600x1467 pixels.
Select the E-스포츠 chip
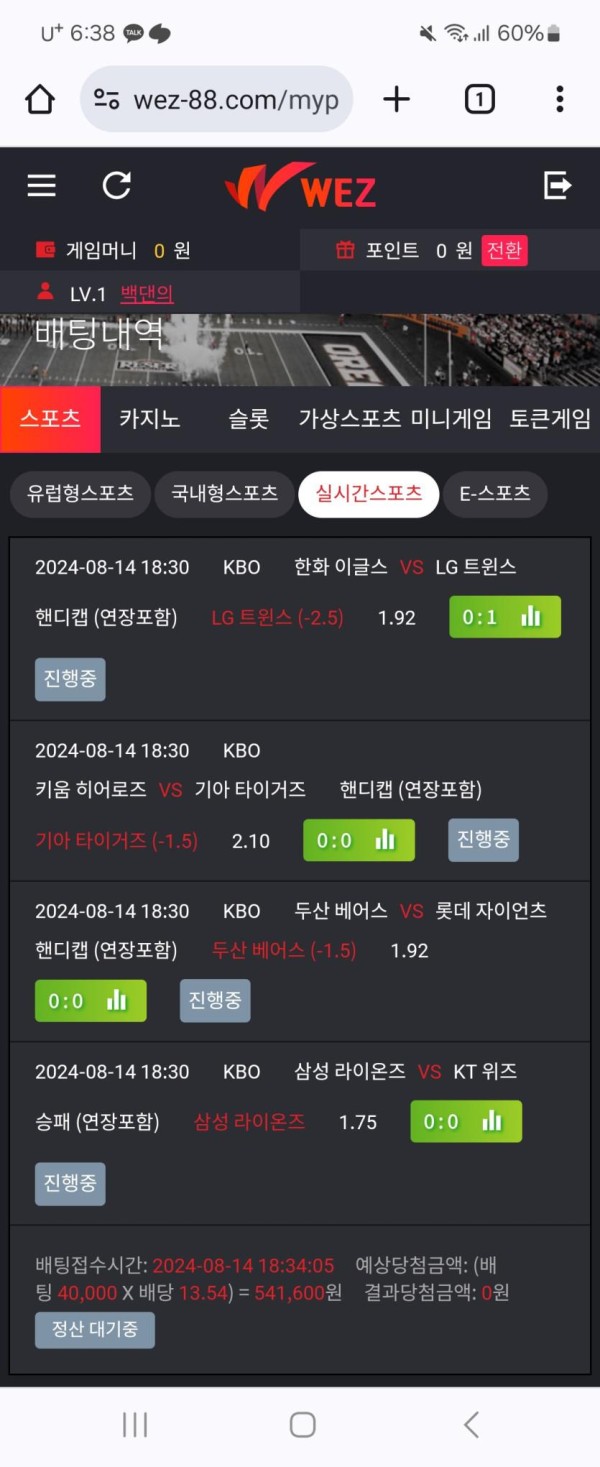pos(495,493)
